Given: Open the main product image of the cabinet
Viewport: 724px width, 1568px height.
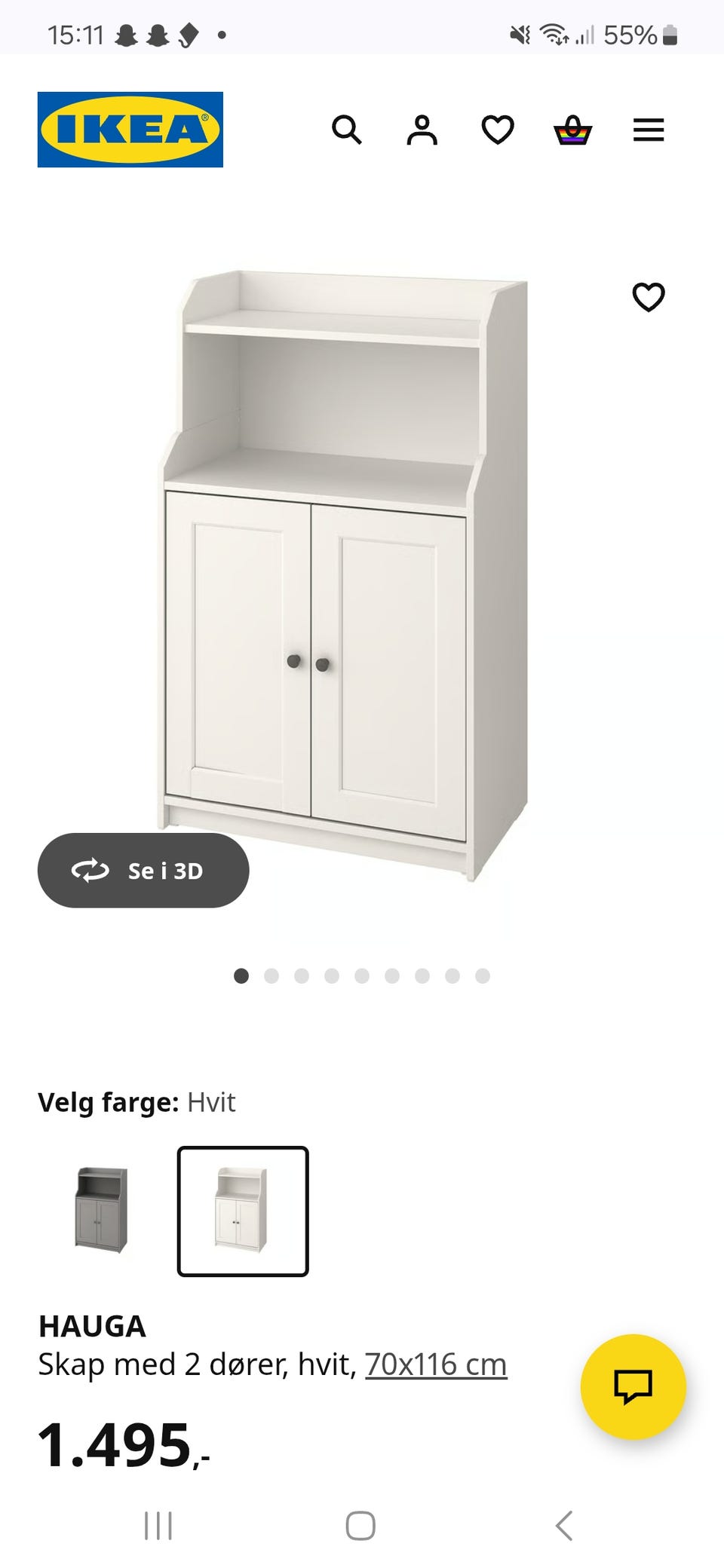Looking at the screenshot, I should 344,574.
